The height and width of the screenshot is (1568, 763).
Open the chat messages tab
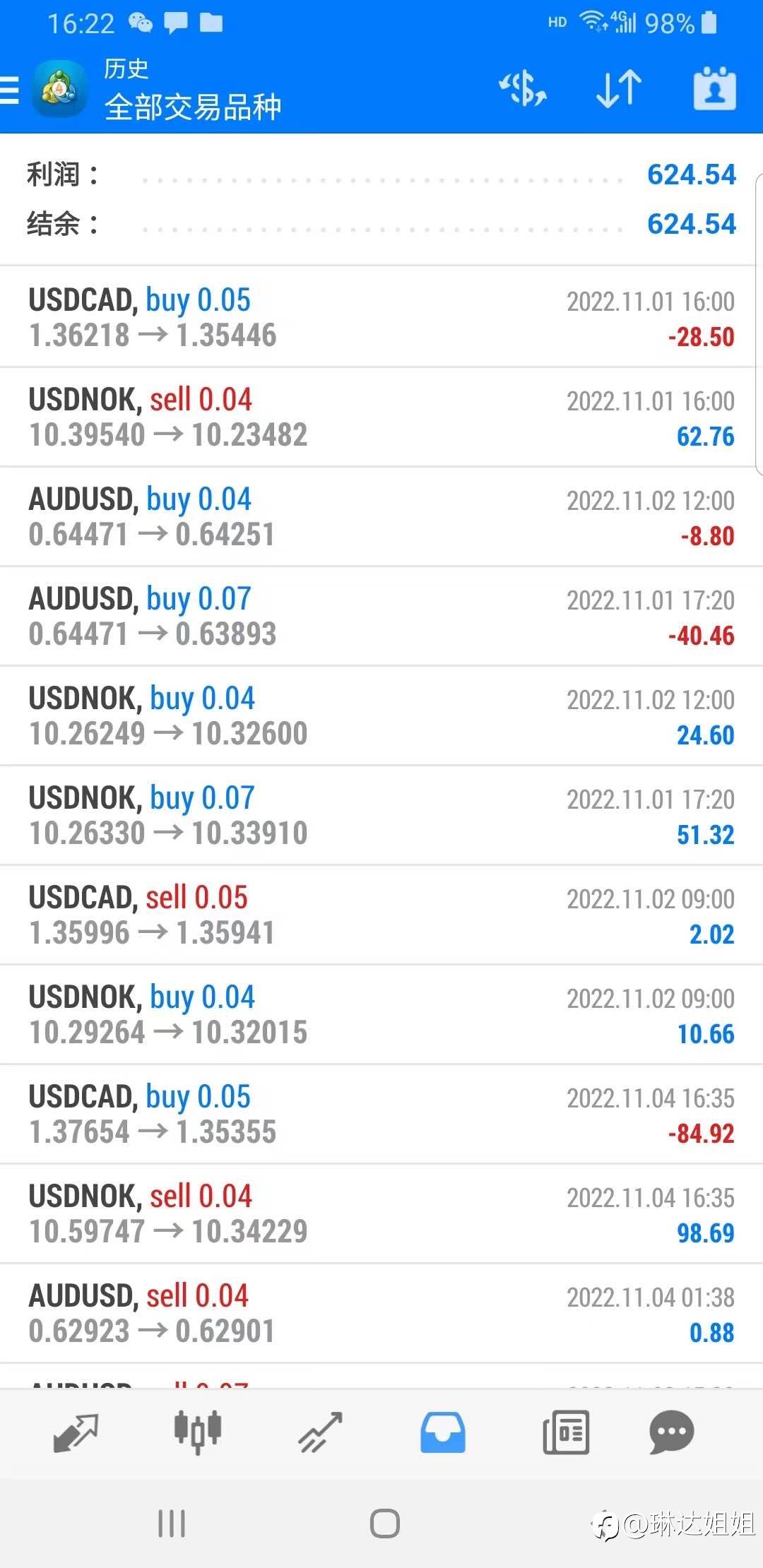tap(671, 1432)
